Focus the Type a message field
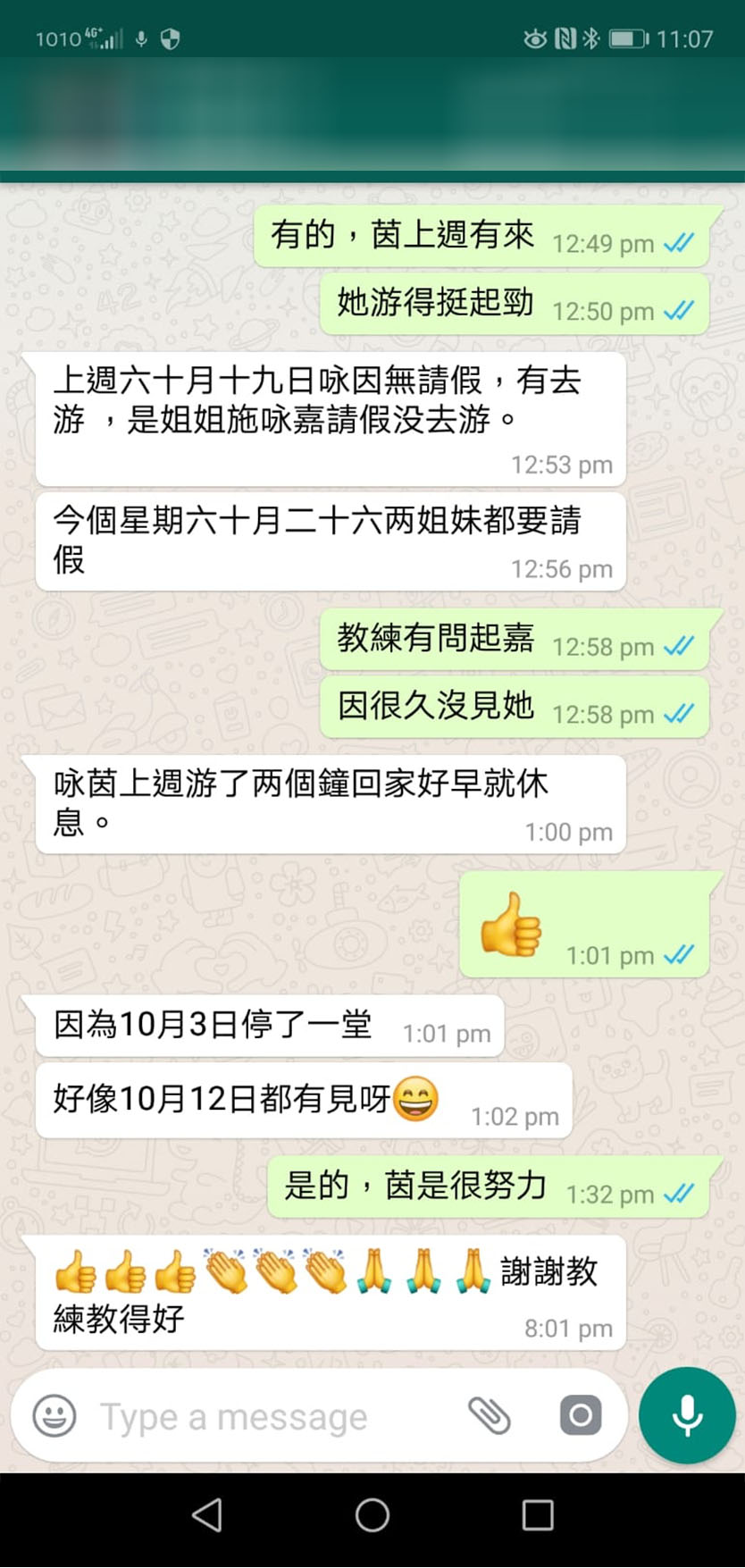Screen dimensions: 745x1568 [268, 1417]
